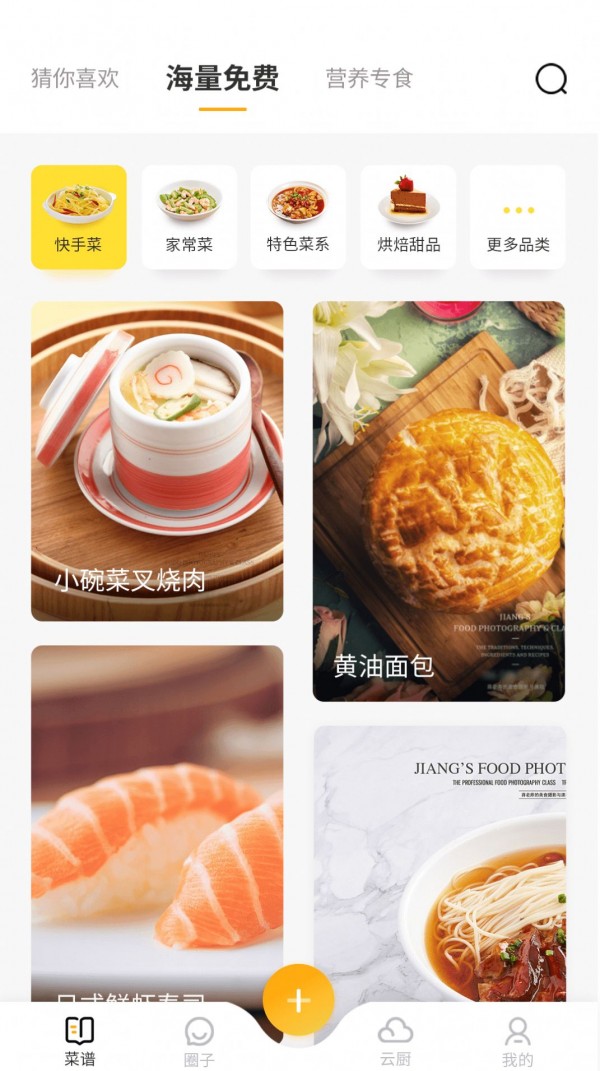Show 更多品类 categories
Image resolution: width=600 pixels, height=1071 pixels.
(518, 217)
